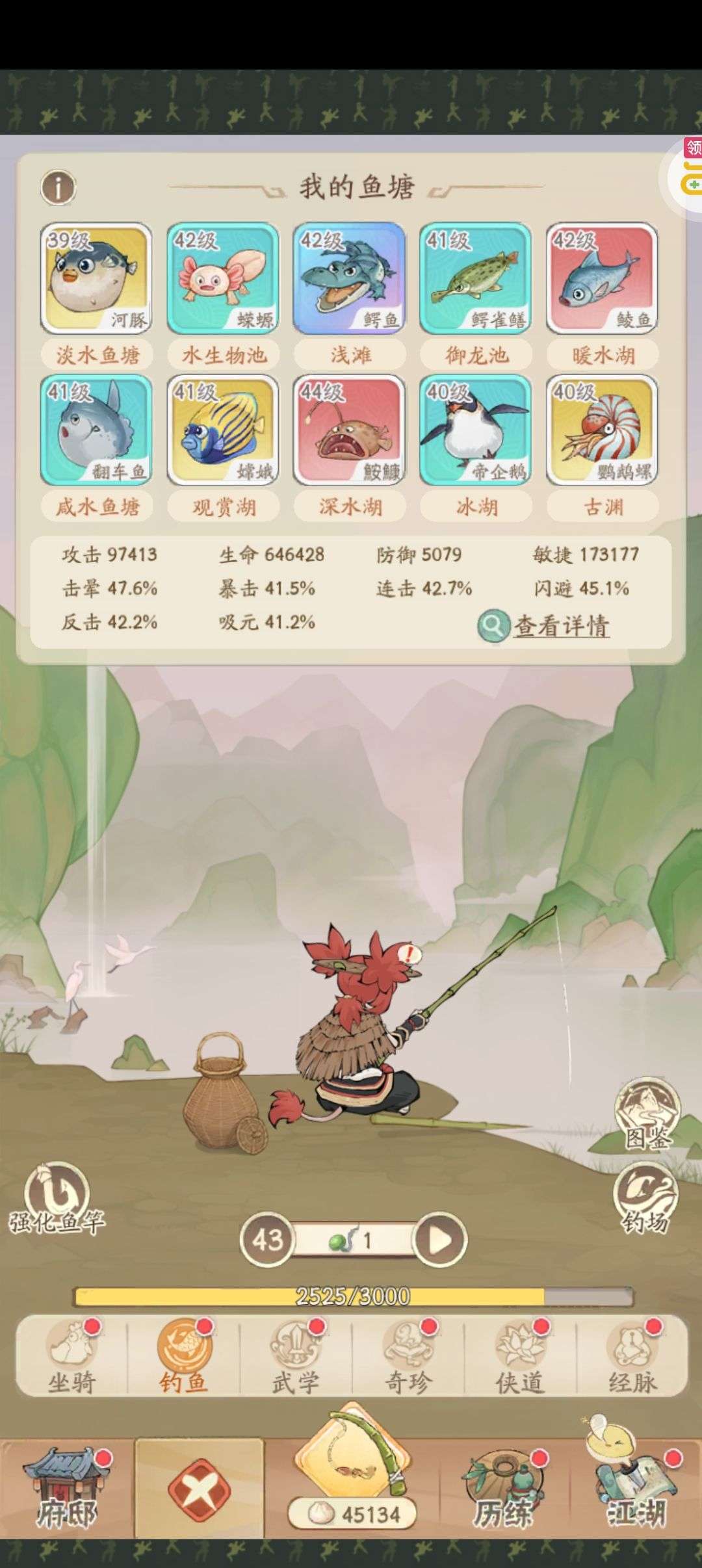View the 鮟鱇 card in 深水湖
Image resolution: width=702 pixels, height=1568 pixels.
click(349, 430)
